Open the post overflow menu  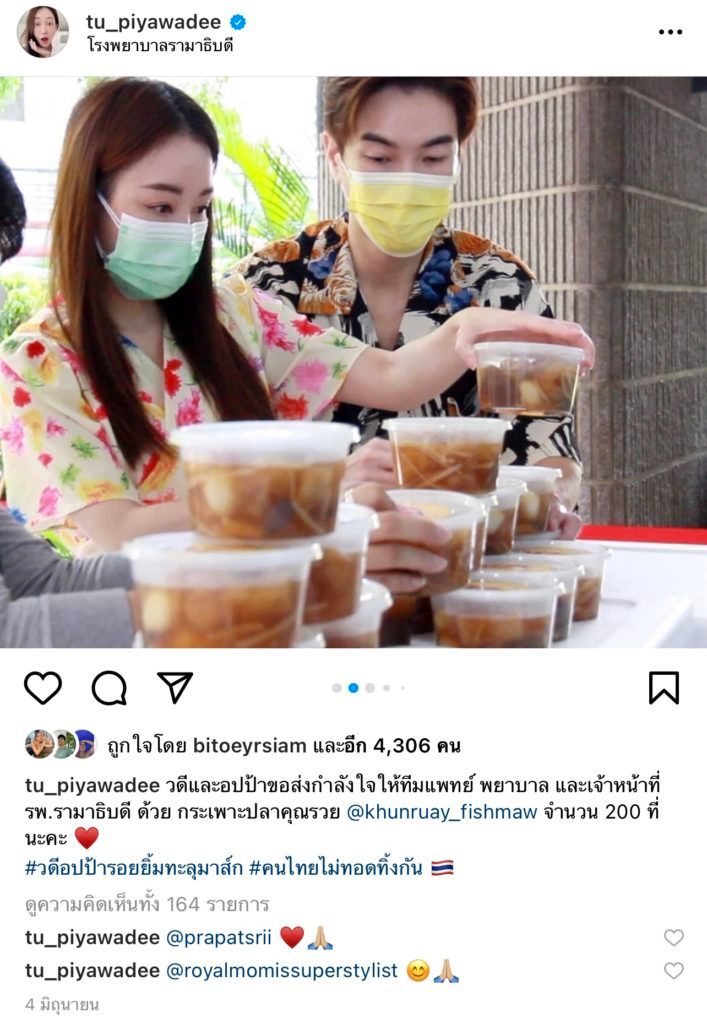click(670, 32)
